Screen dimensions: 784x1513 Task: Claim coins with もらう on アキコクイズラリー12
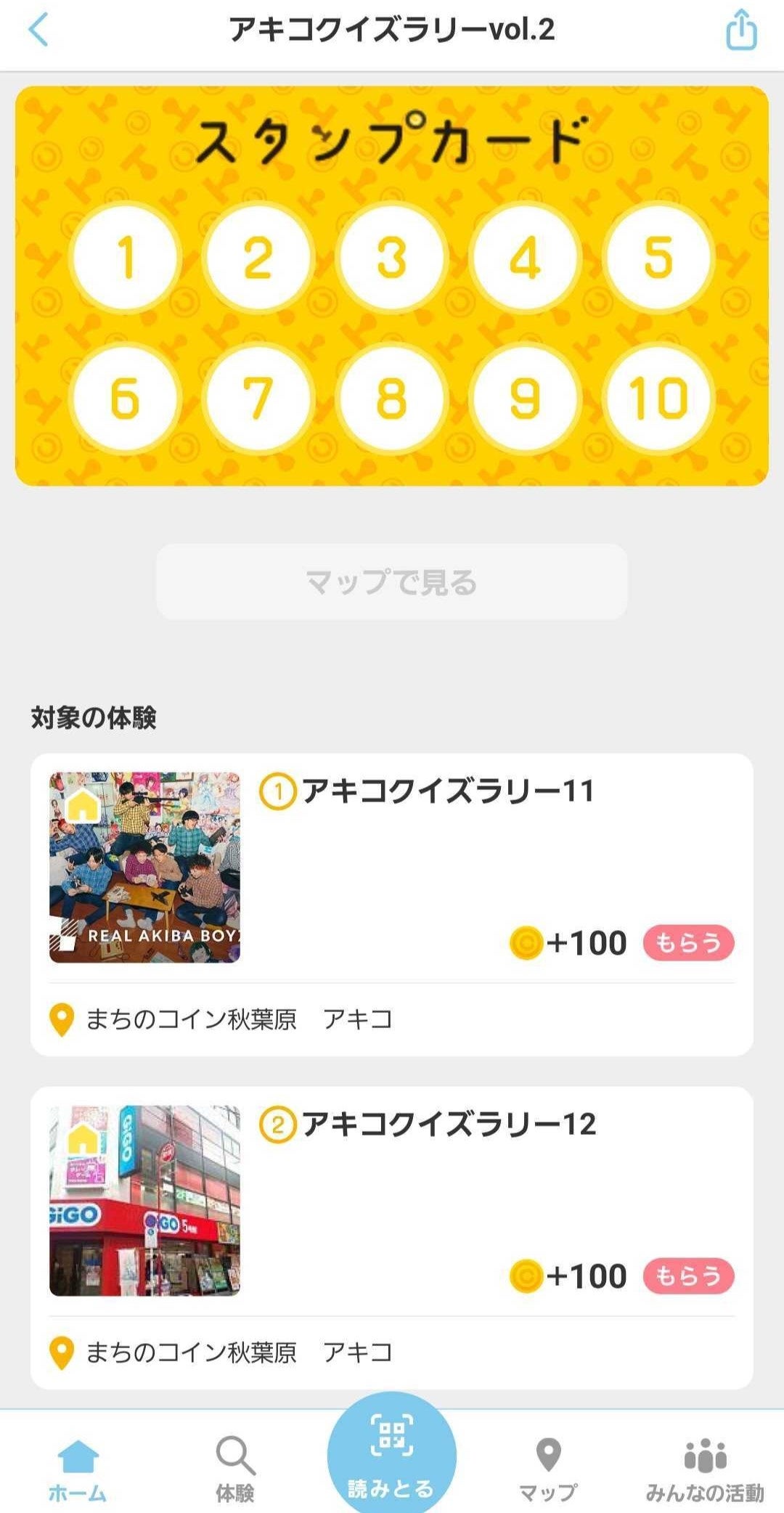point(688,1276)
